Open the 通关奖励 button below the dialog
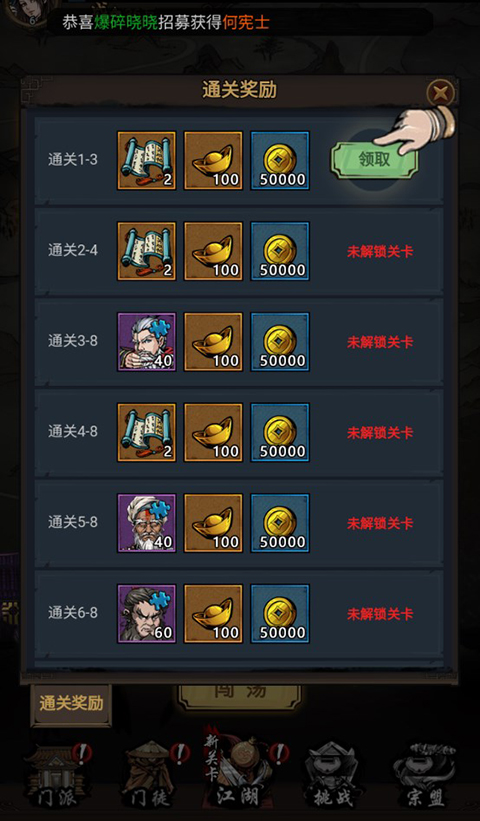This screenshot has width=480, height=821. coord(71,704)
